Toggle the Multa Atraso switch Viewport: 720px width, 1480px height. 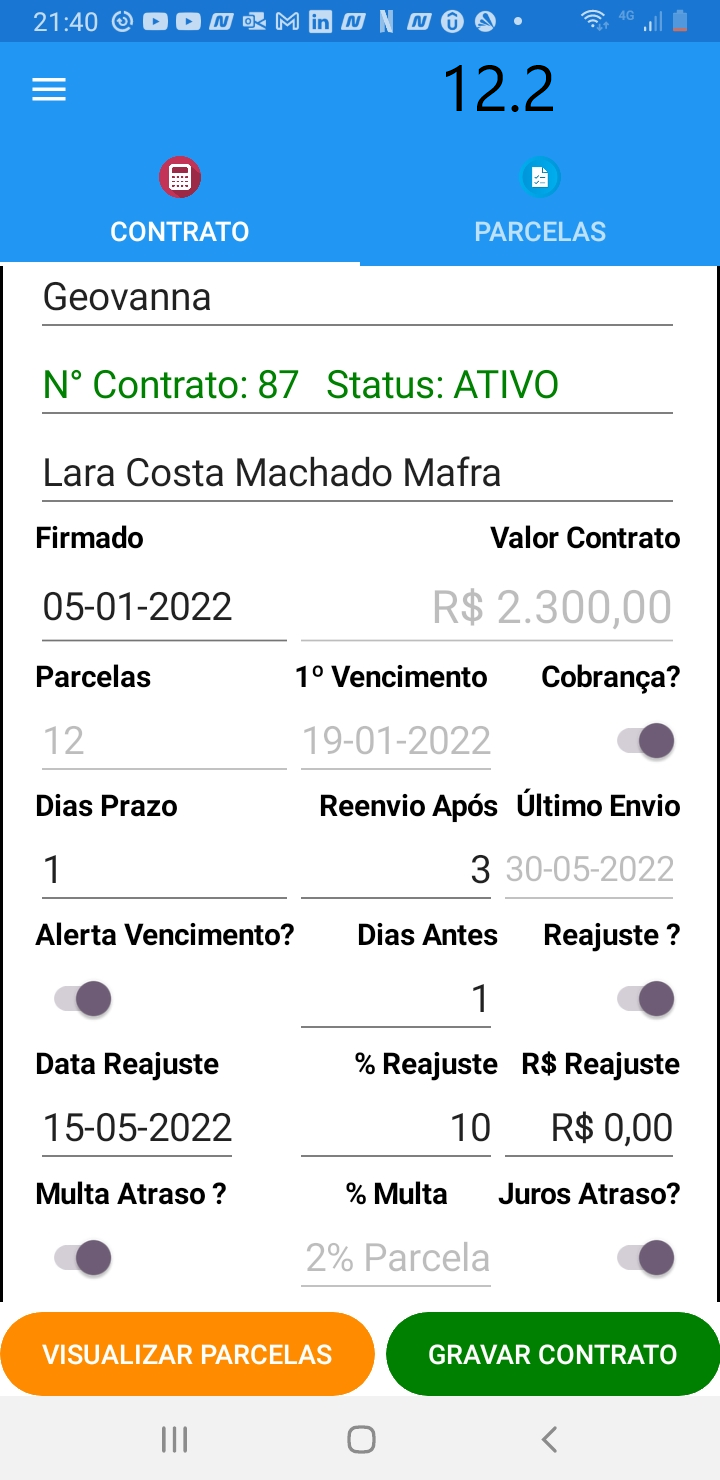(83, 1257)
